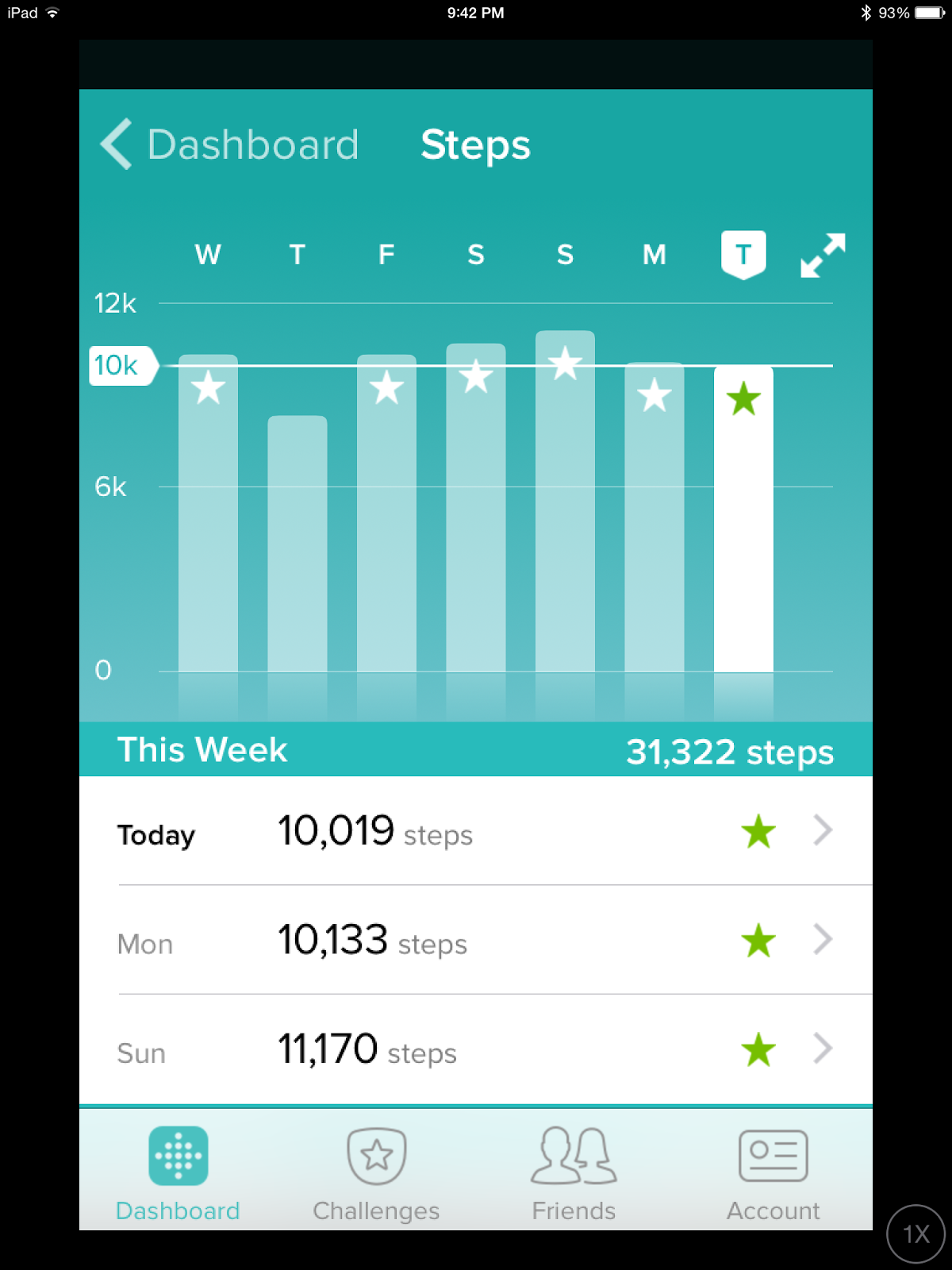
Task: Tap Friday's bar in the chart
Action: pos(386,514)
